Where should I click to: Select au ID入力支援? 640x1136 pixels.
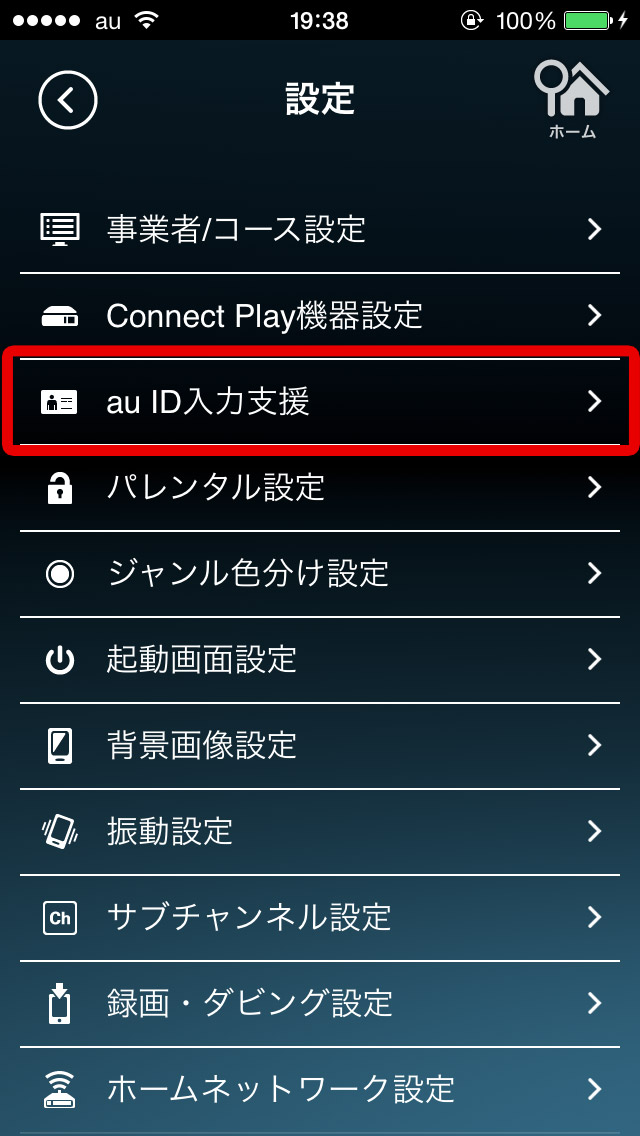coord(320,402)
